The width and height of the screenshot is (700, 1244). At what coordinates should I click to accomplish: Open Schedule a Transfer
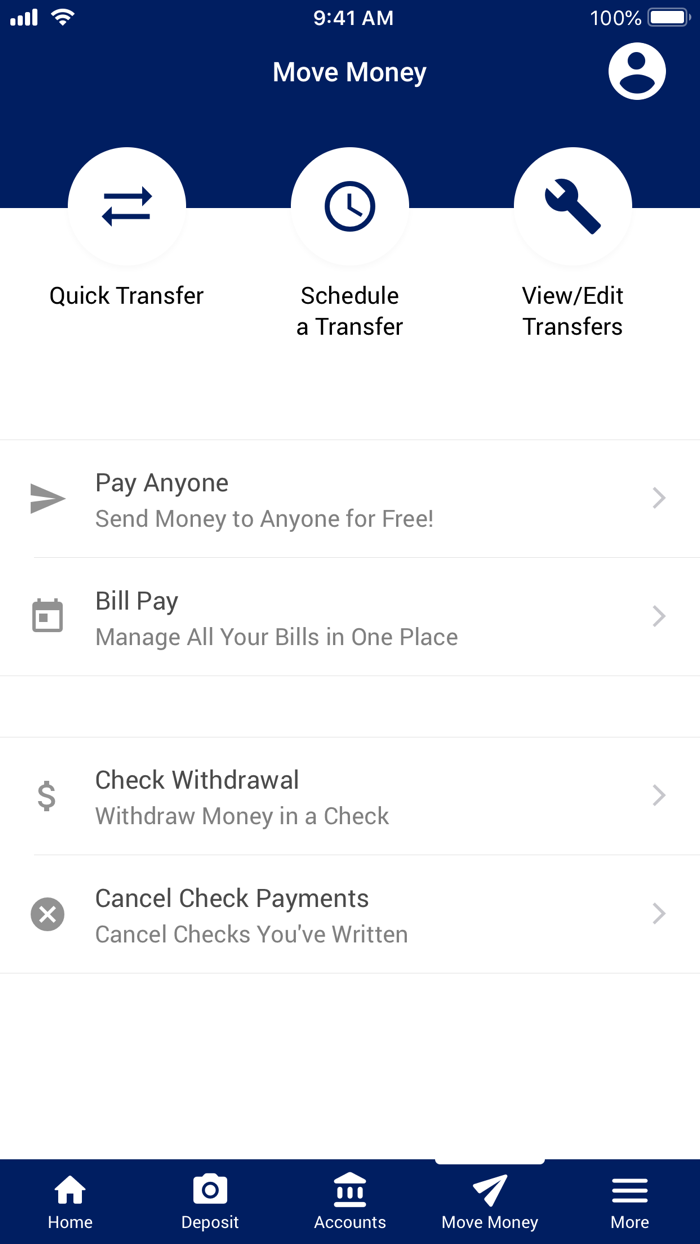(350, 207)
